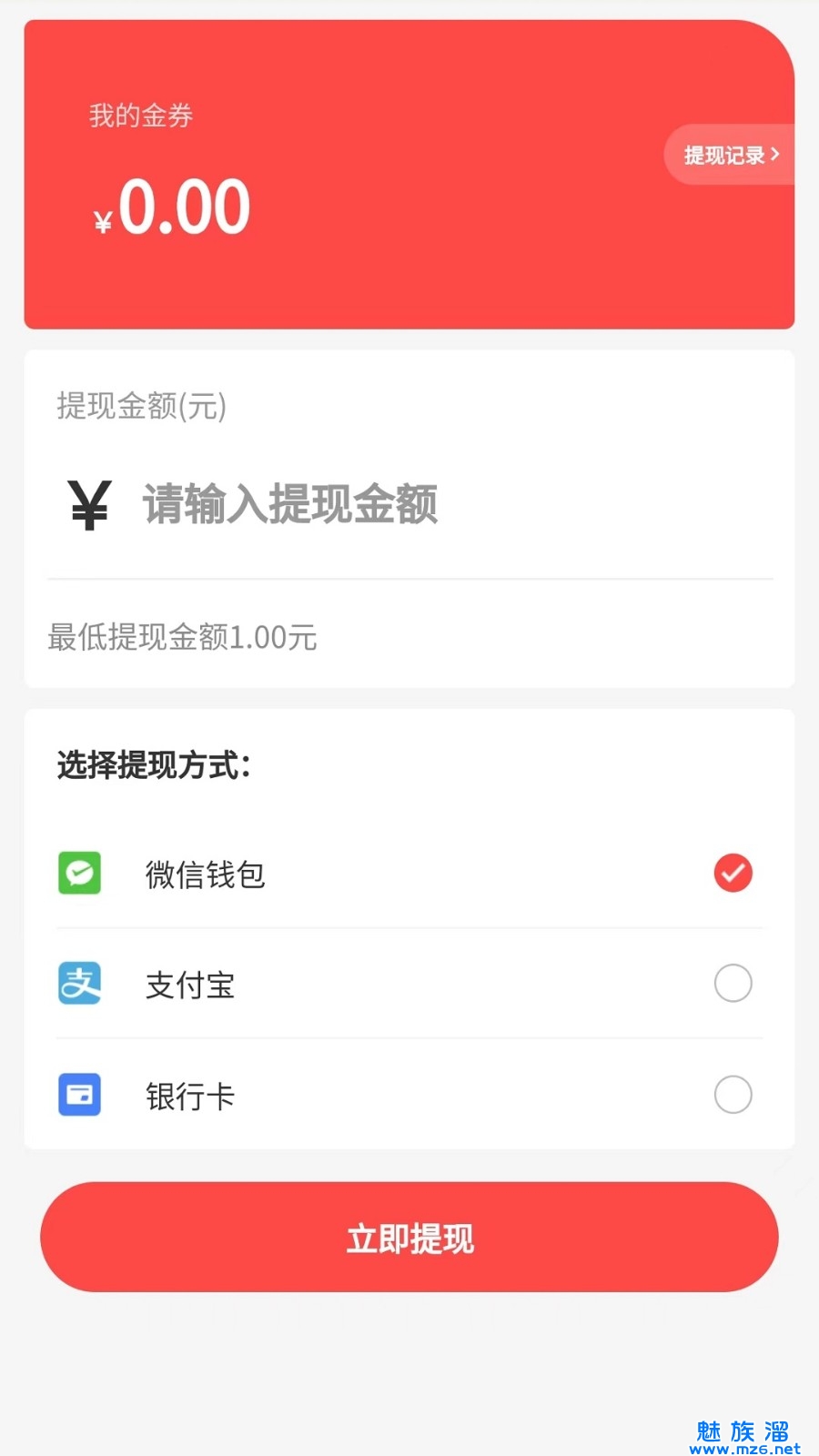The image size is (819, 1456).
Task: Select 微信钱包 as withdrawal method
Action: (733, 874)
